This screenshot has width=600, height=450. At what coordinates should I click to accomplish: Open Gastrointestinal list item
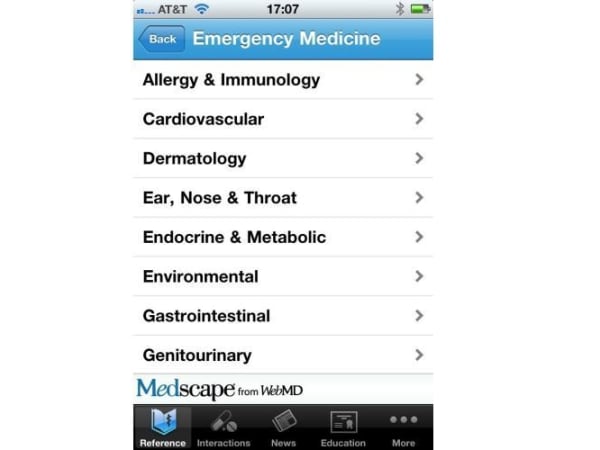click(x=283, y=316)
